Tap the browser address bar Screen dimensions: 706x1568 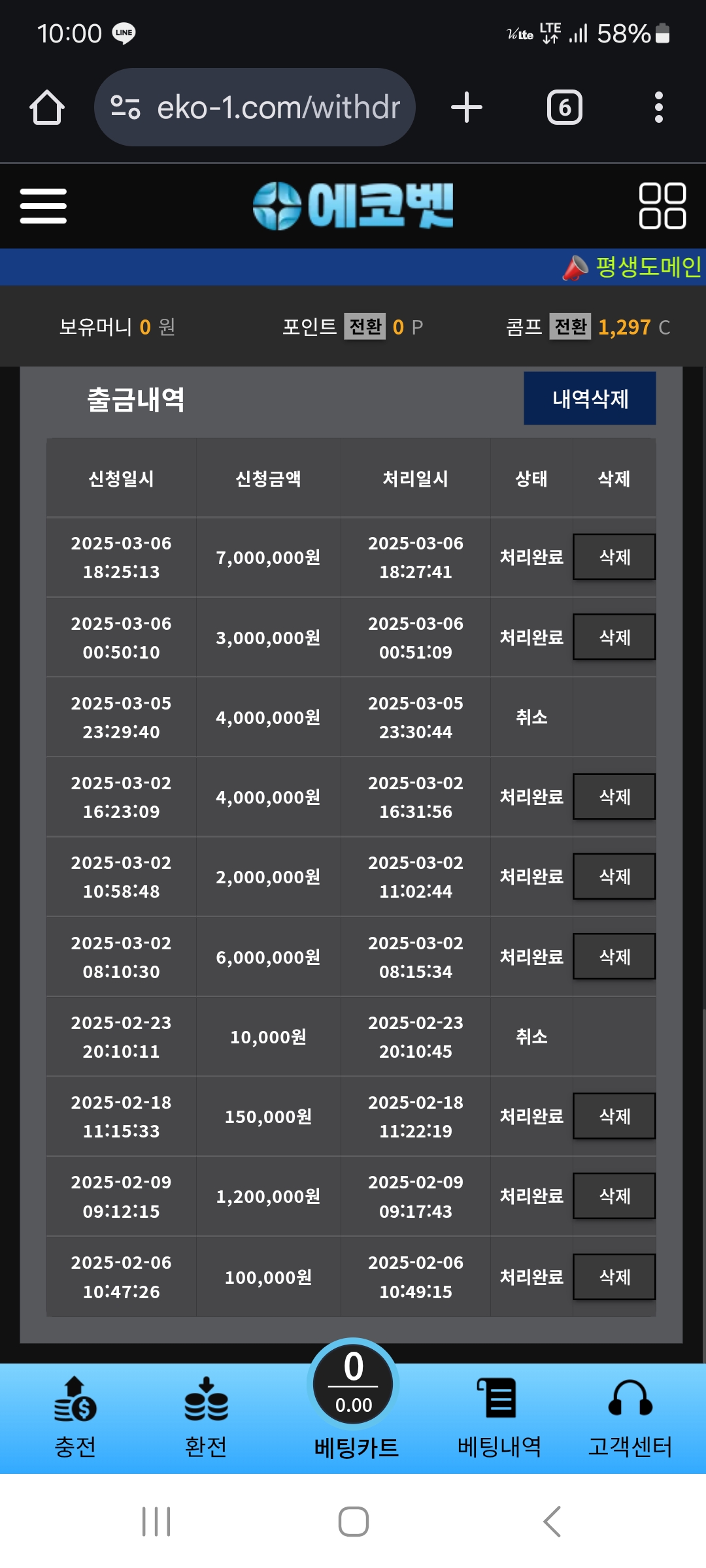255,108
